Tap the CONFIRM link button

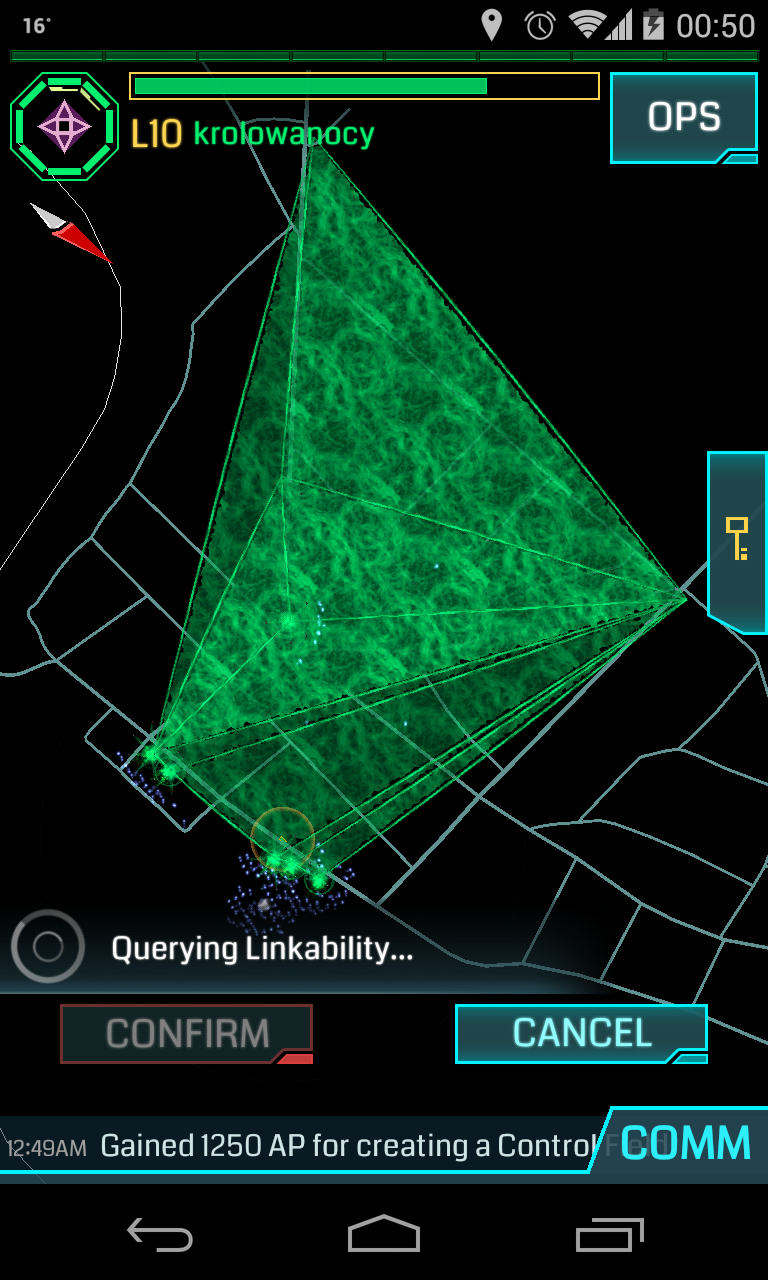(x=187, y=1034)
